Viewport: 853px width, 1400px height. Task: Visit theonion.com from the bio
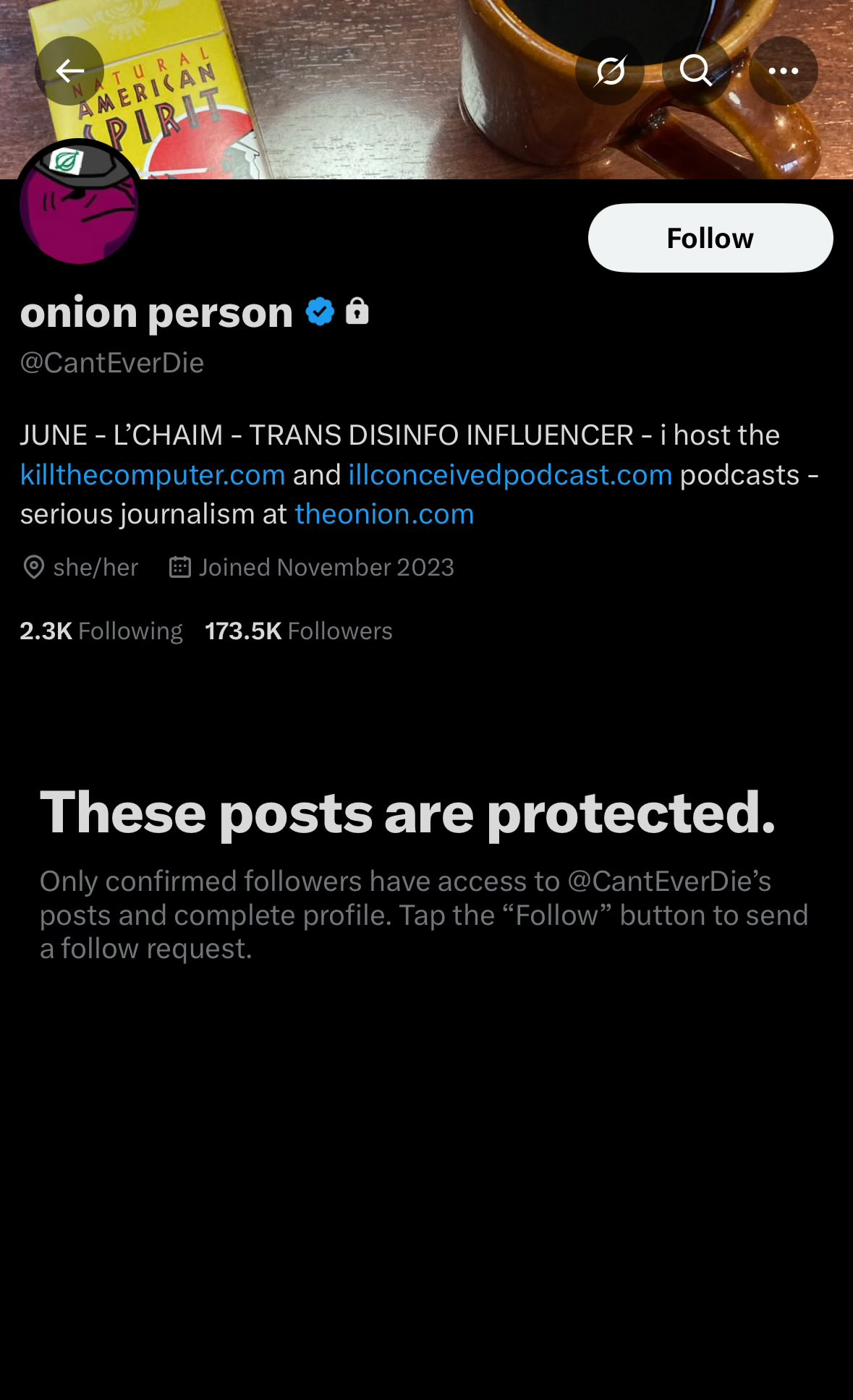(384, 514)
